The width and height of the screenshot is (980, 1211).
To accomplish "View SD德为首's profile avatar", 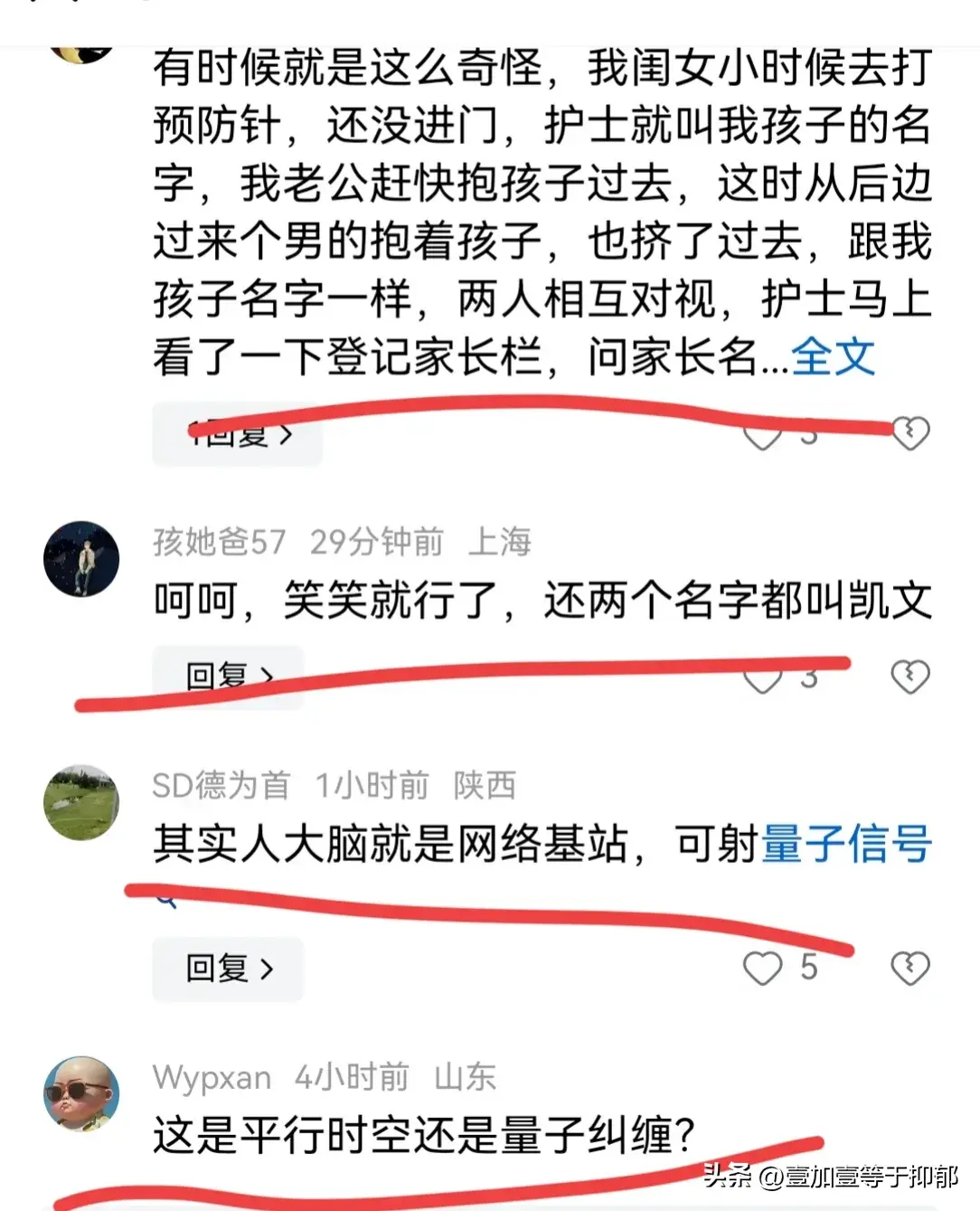I will coord(81,802).
